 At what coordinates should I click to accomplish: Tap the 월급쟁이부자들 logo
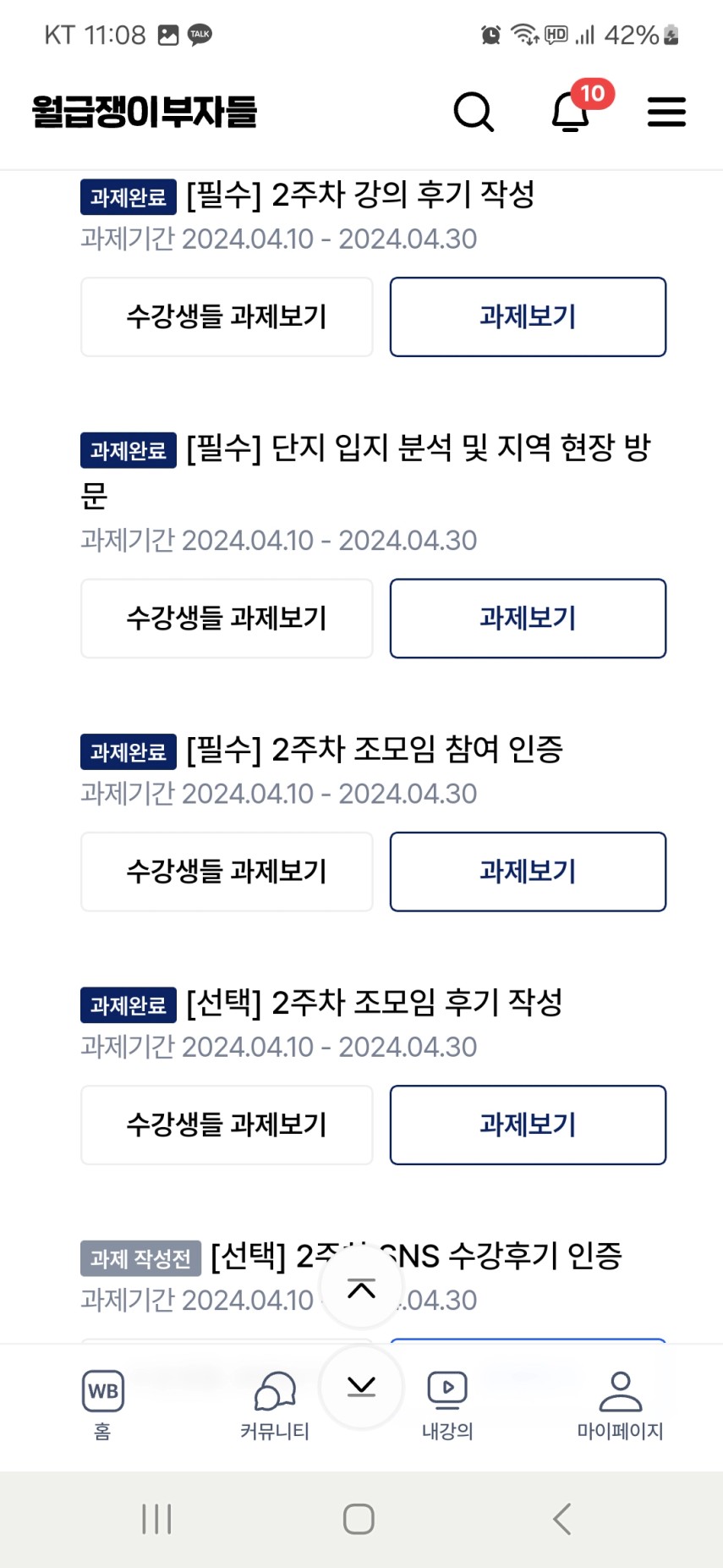(x=145, y=112)
